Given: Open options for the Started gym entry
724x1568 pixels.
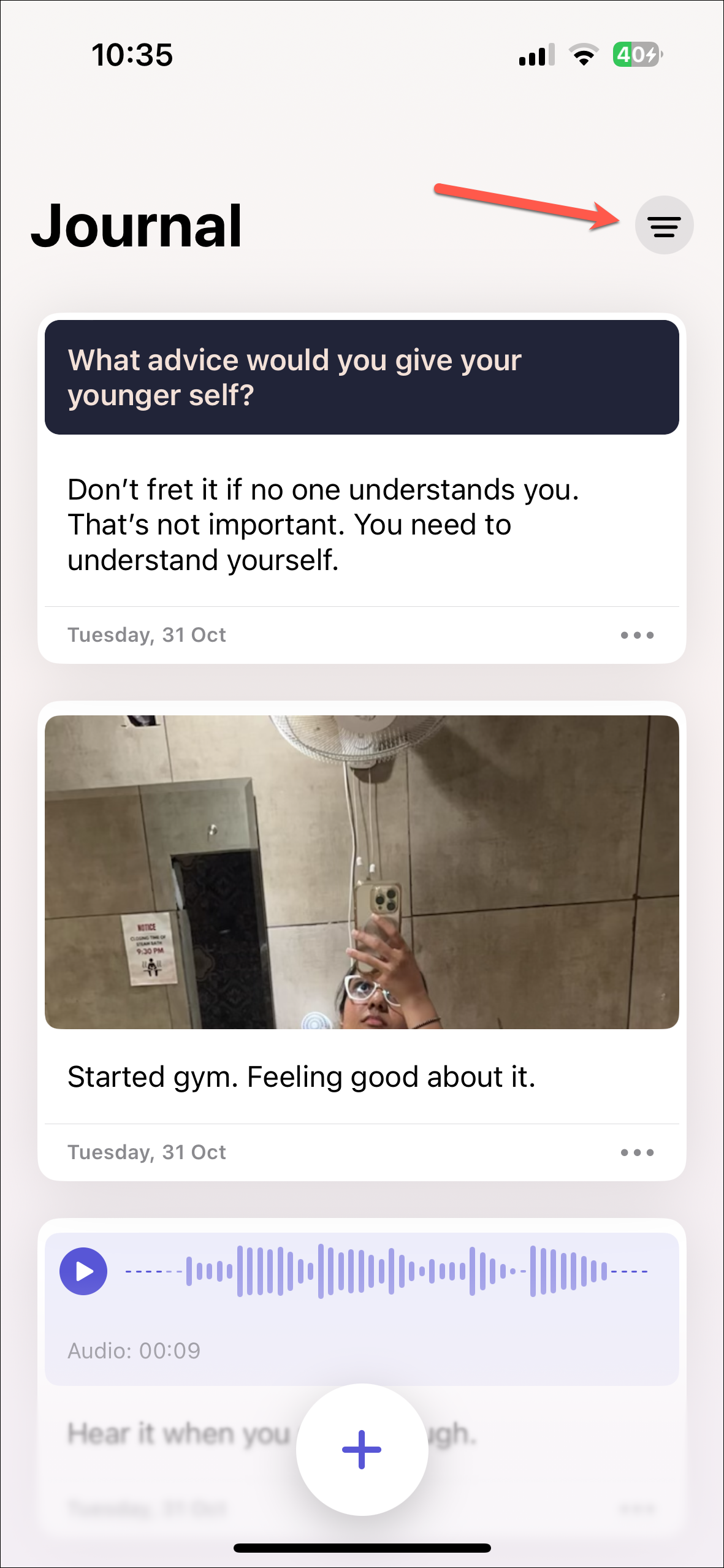Looking at the screenshot, I should click(x=637, y=1152).
